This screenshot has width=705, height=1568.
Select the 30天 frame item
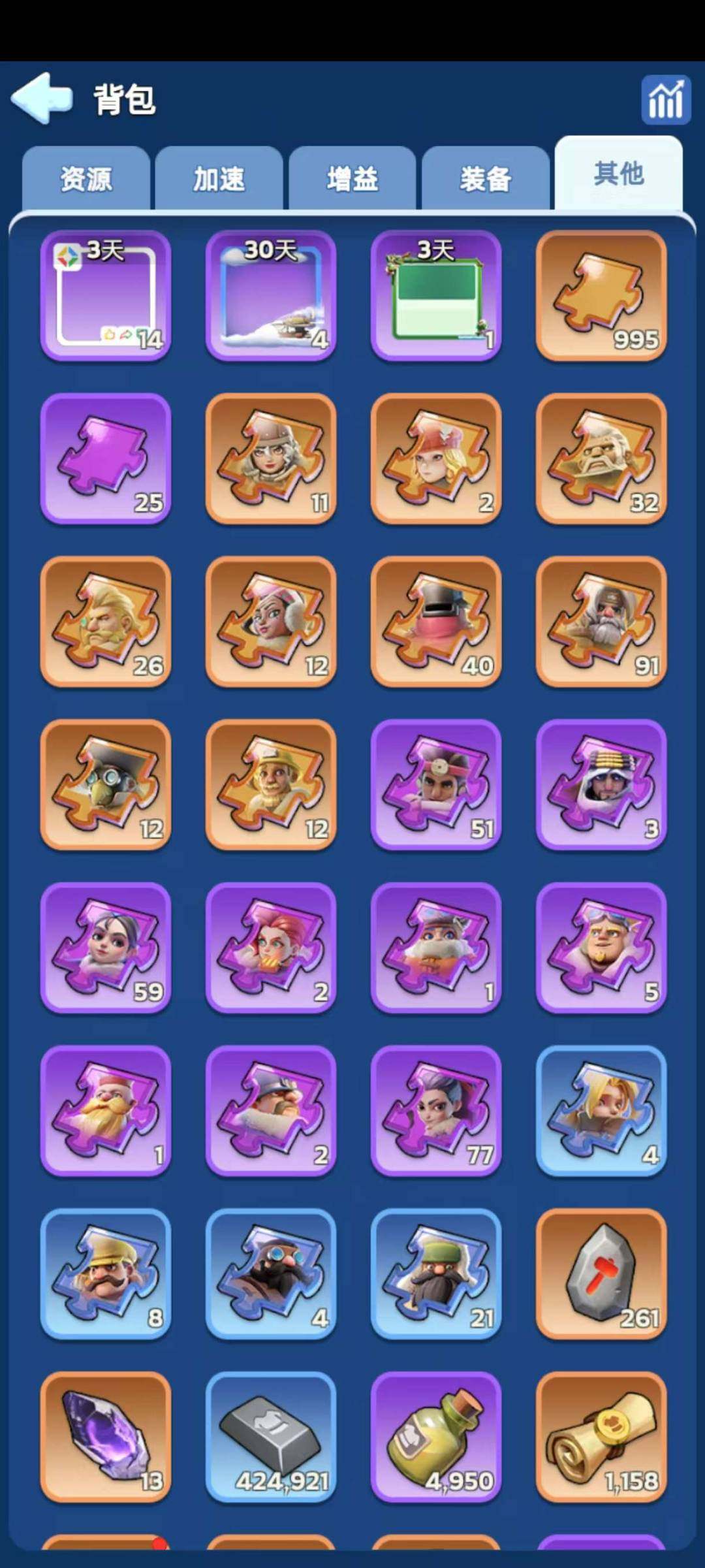click(271, 295)
